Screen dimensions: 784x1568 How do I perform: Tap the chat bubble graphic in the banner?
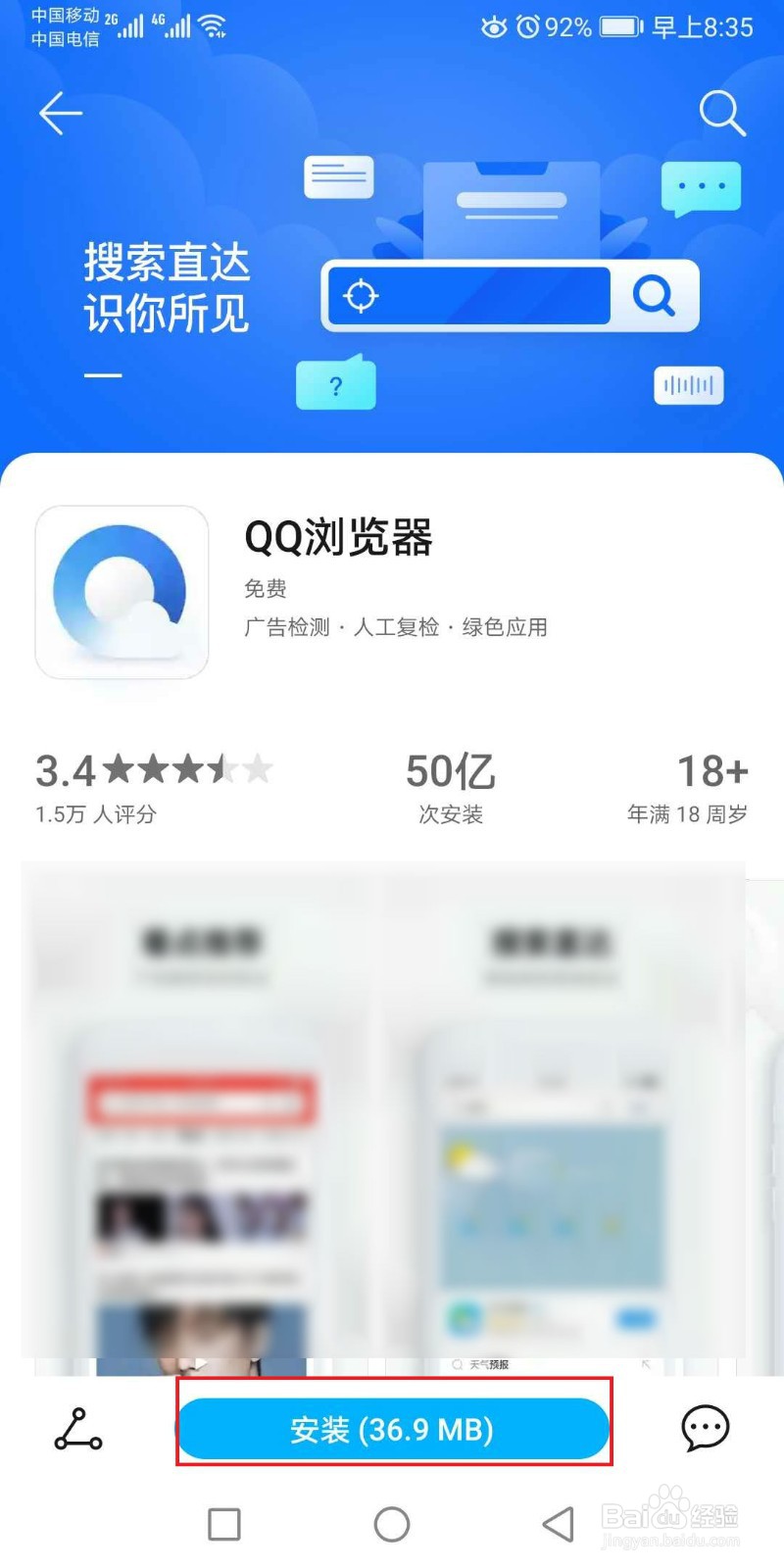[702, 187]
